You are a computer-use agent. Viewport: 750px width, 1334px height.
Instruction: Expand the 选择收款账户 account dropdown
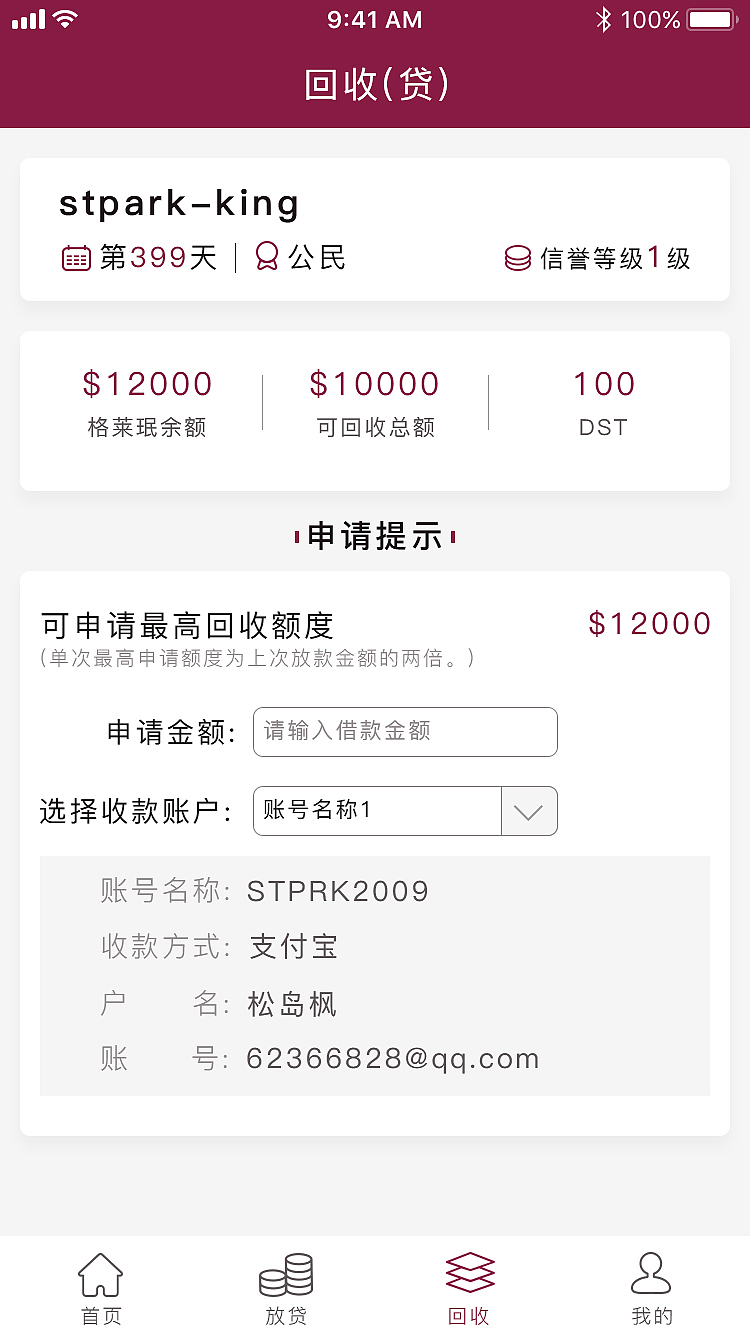pos(528,811)
